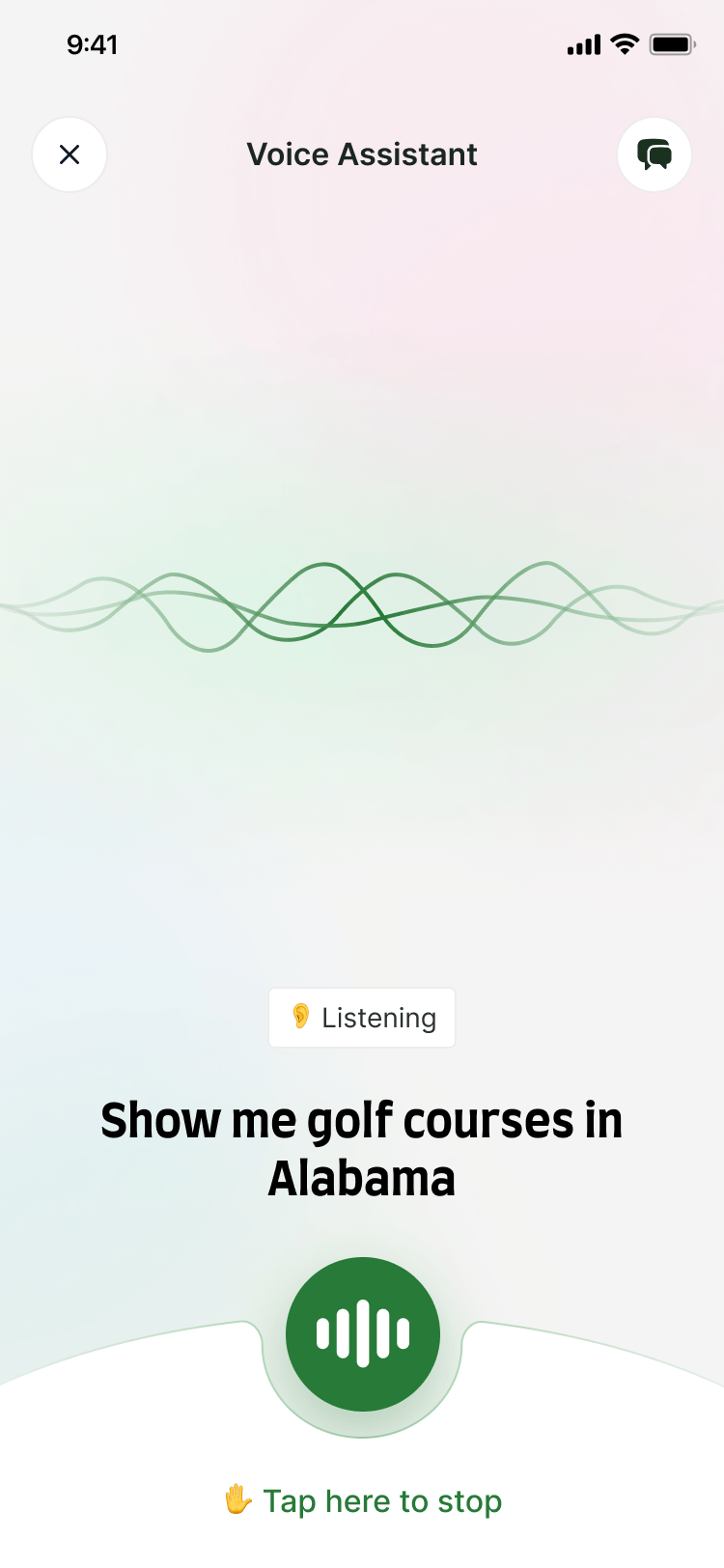This screenshot has height=1568, width=724.
Task: Stop the assistant by tapping Tap here to stop
Action: tap(381, 1500)
